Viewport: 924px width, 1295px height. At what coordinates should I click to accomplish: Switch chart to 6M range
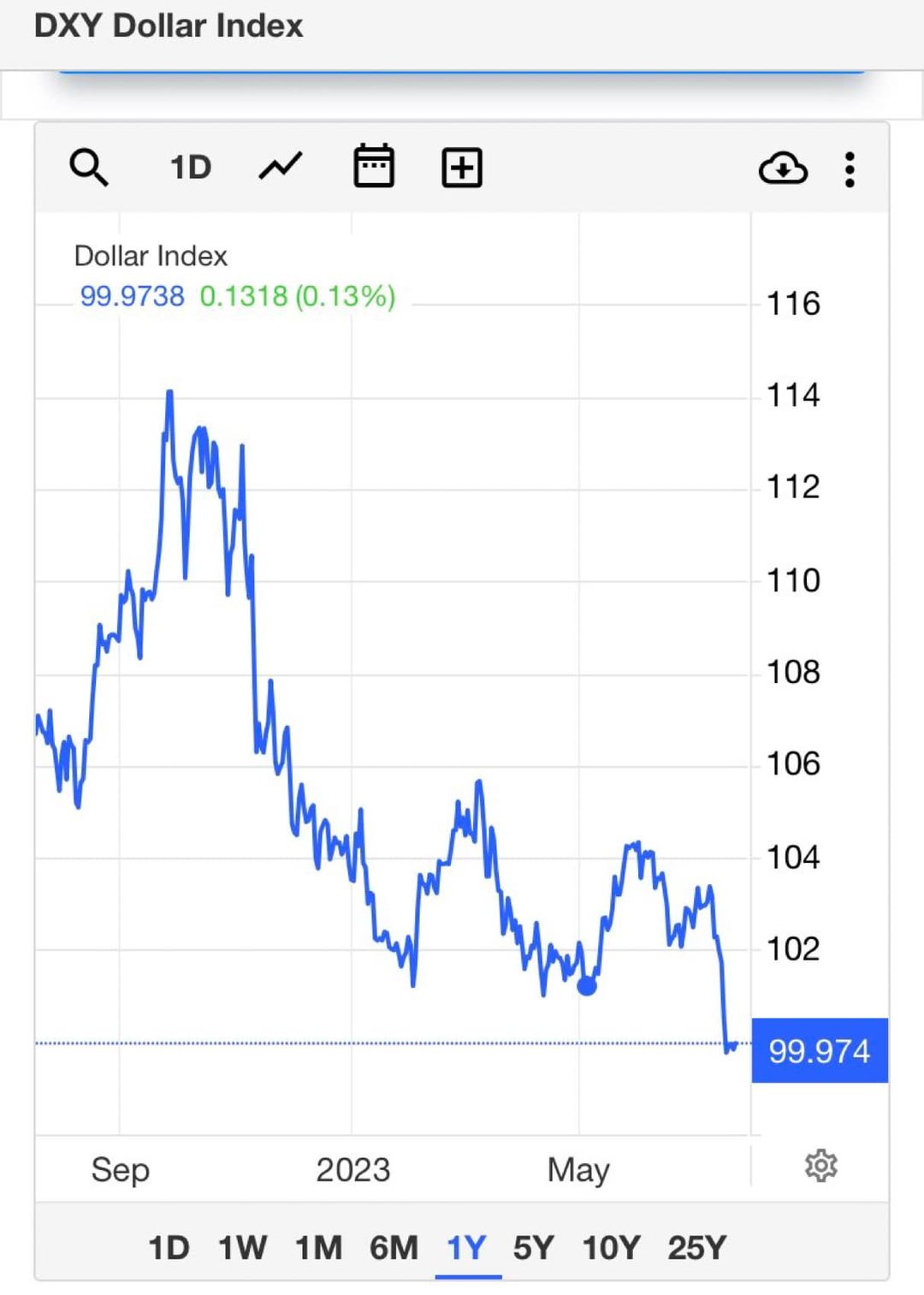tap(394, 1248)
